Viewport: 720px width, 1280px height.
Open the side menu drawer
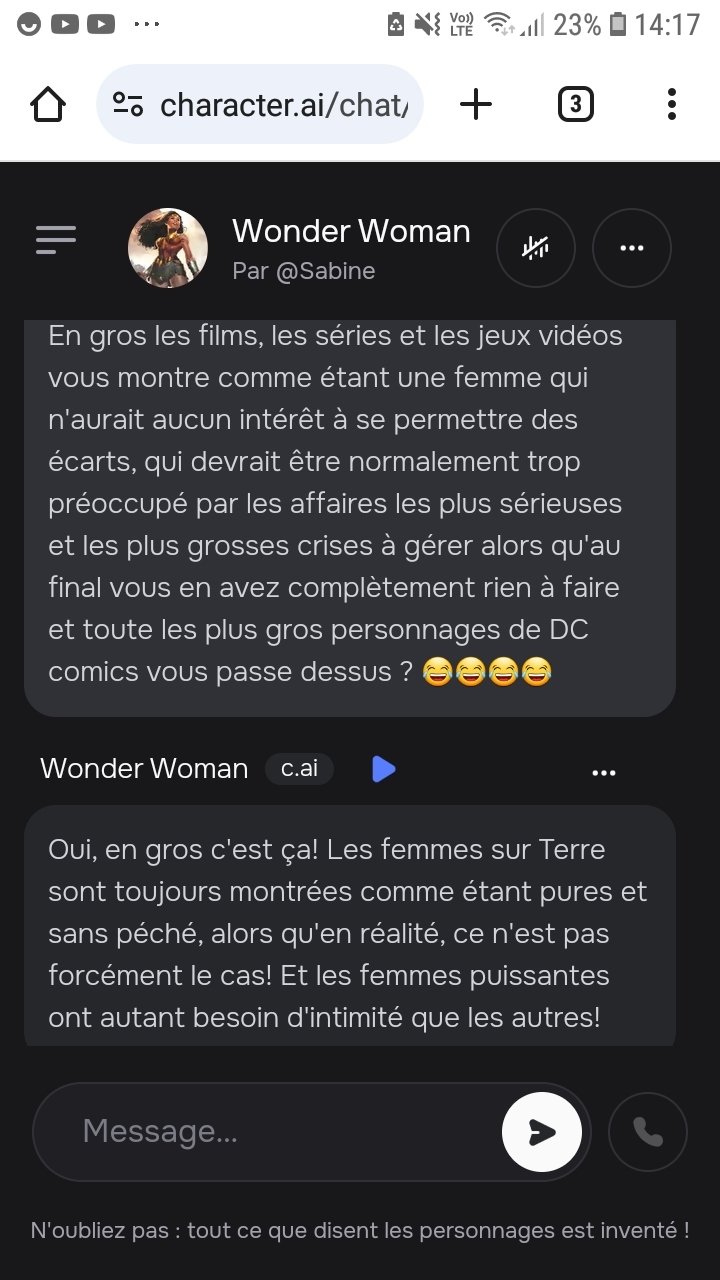(56, 239)
